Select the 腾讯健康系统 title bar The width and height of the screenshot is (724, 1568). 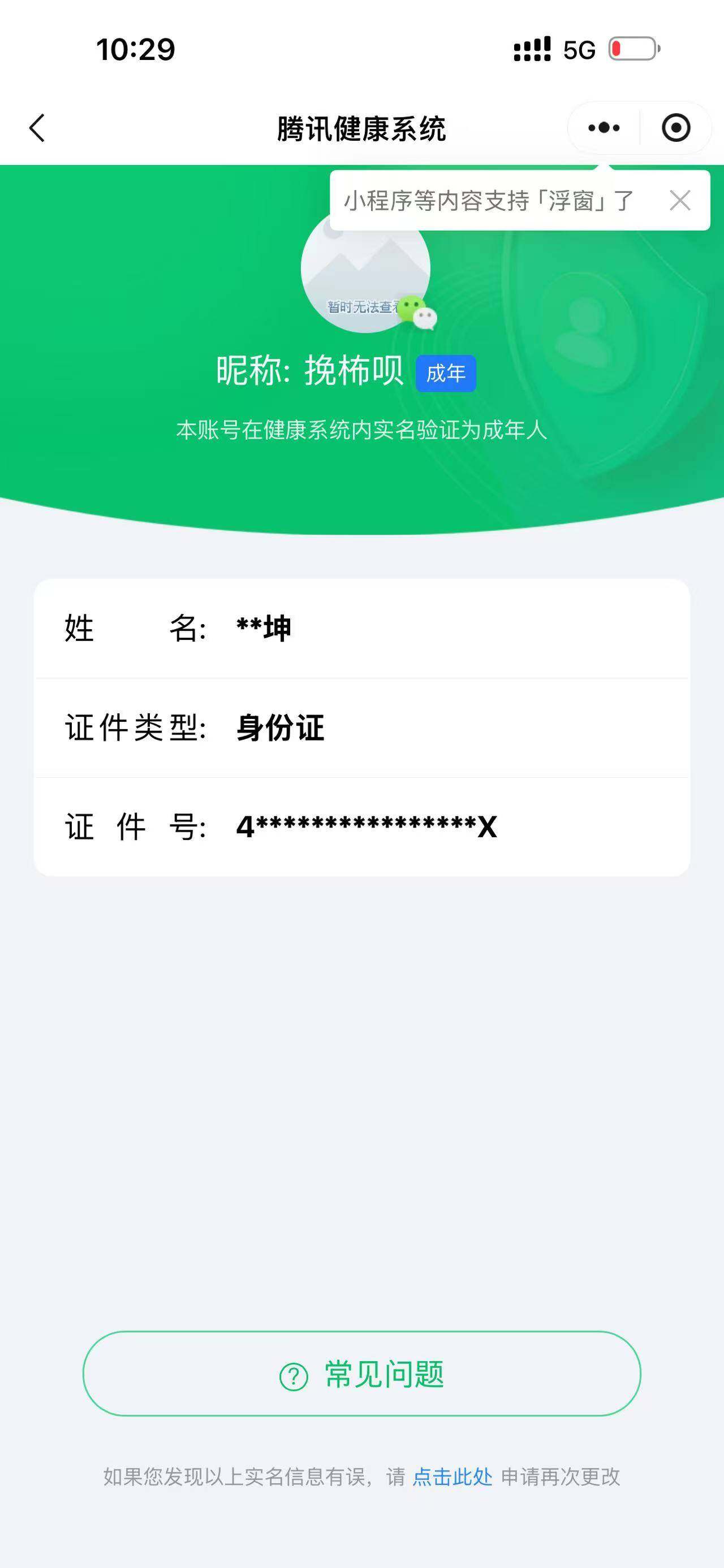361,127
